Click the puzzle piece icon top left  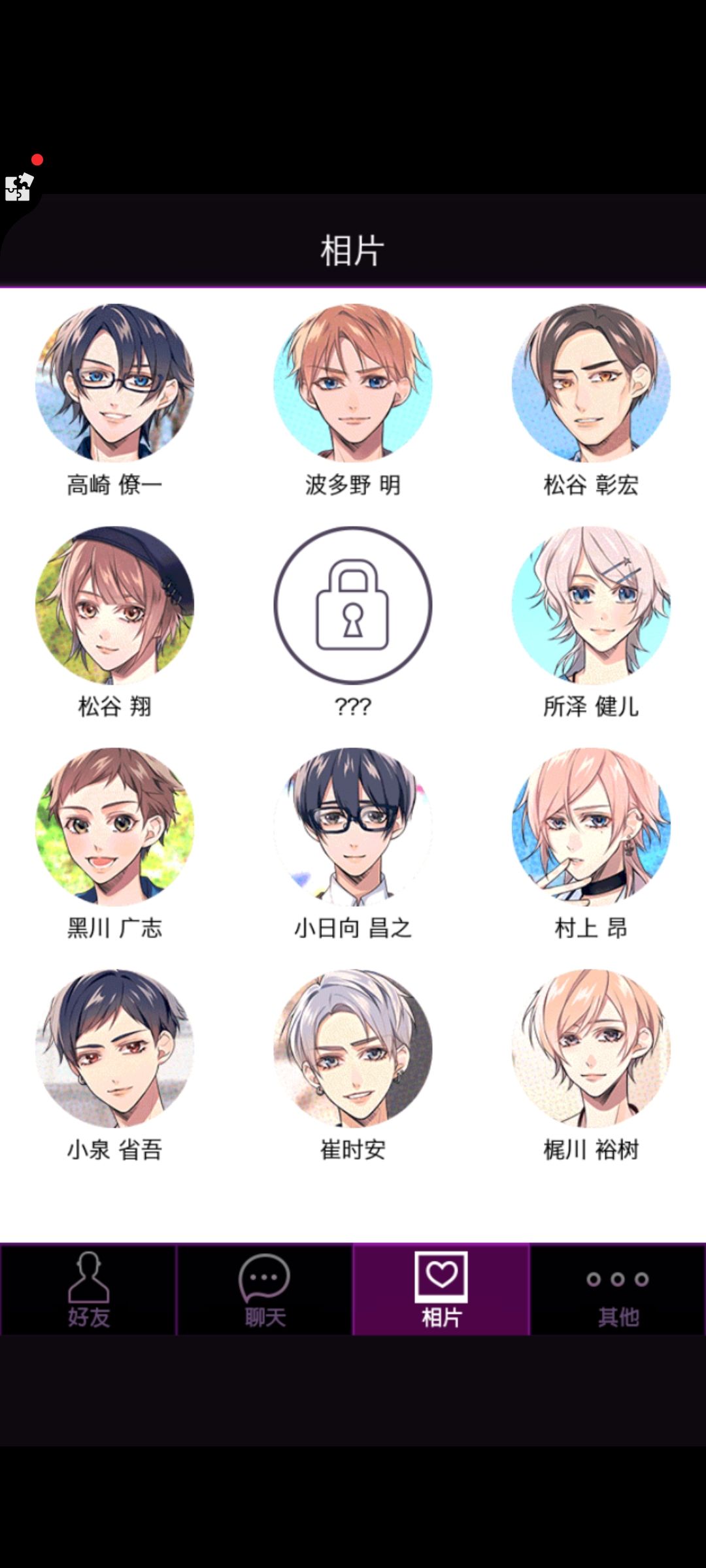click(20, 188)
